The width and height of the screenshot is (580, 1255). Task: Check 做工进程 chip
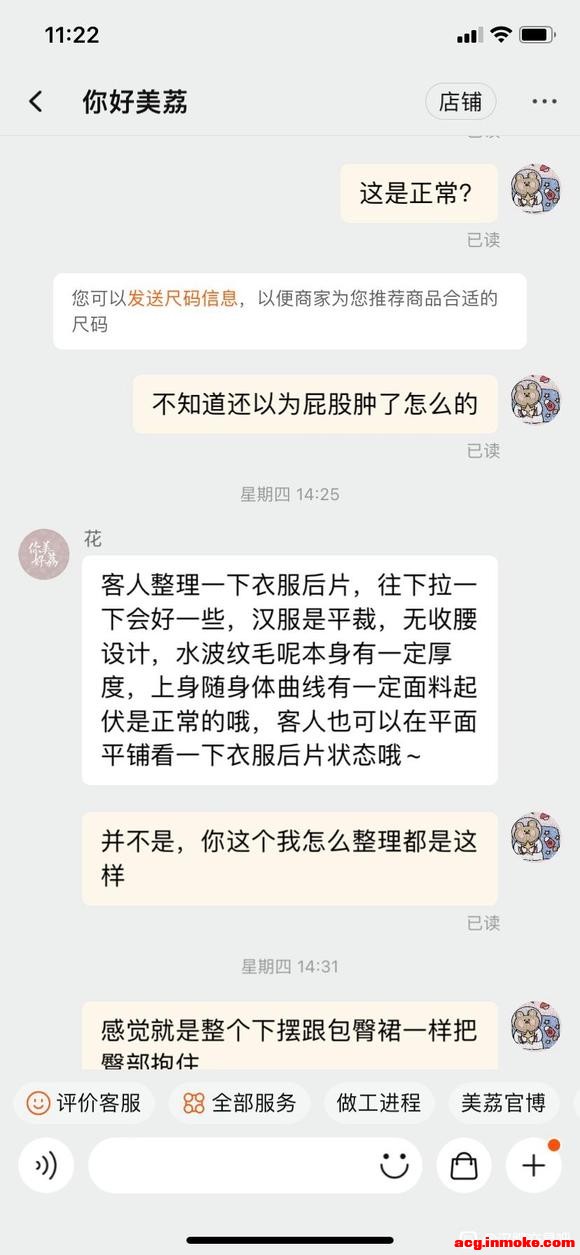[x=379, y=1103]
